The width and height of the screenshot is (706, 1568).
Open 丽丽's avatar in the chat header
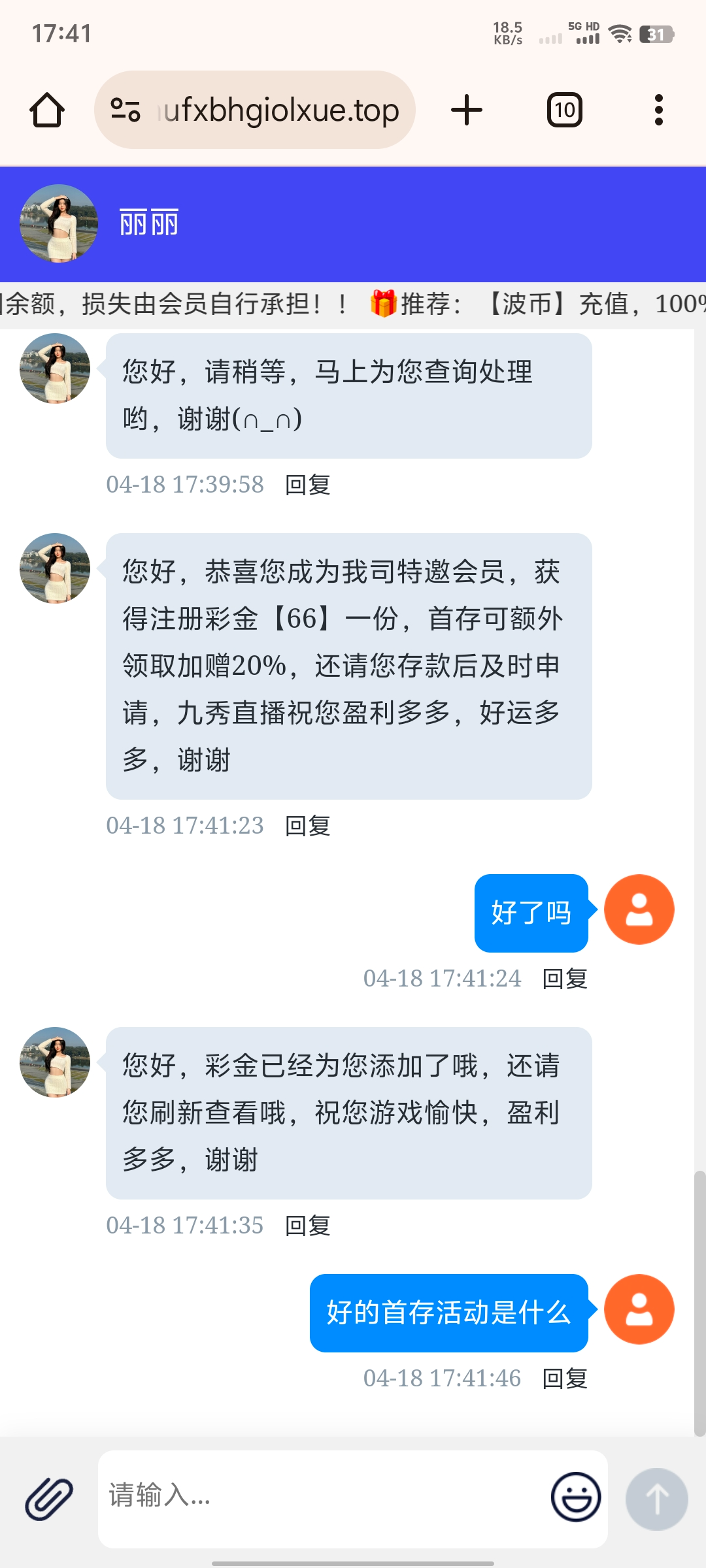(x=59, y=223)
